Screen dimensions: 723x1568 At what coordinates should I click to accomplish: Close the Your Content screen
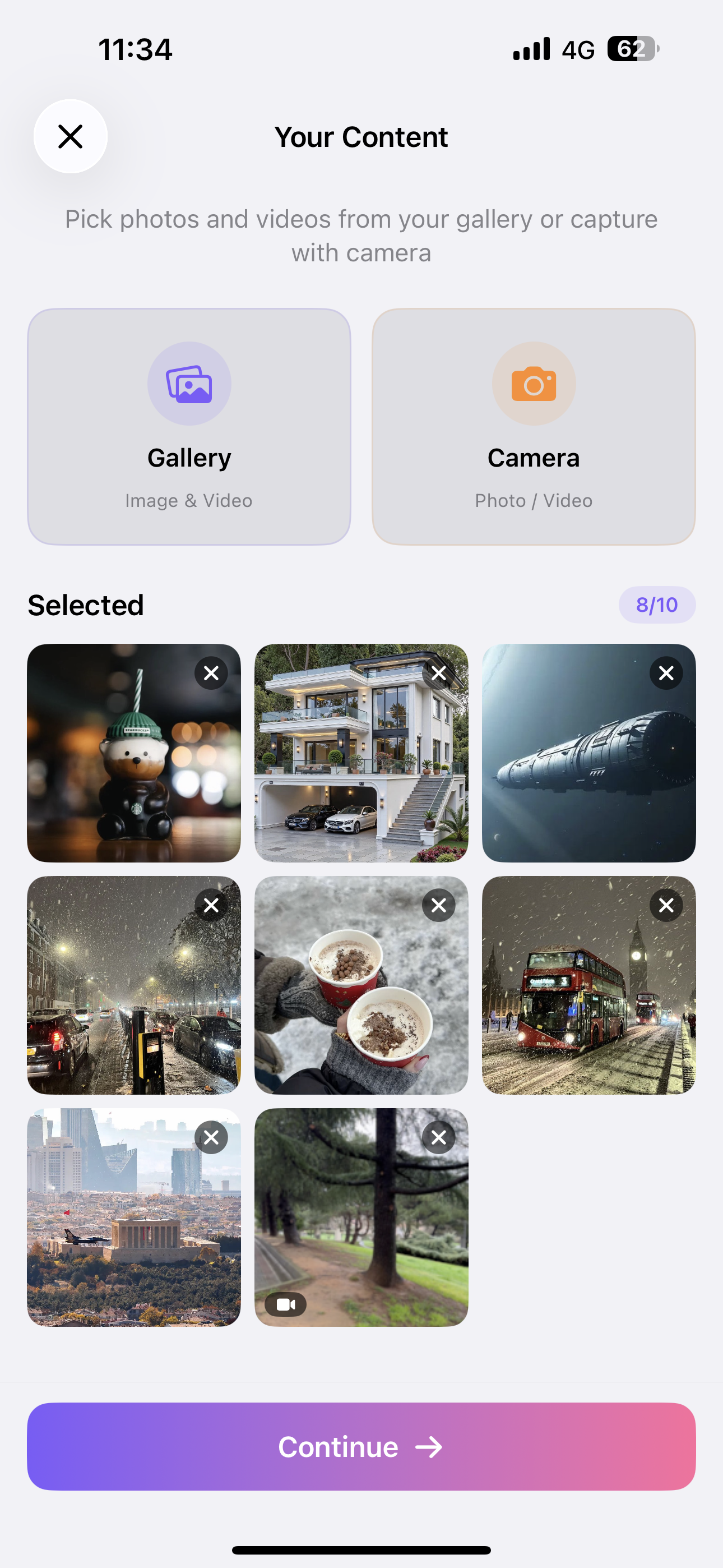tap(71, 136)
